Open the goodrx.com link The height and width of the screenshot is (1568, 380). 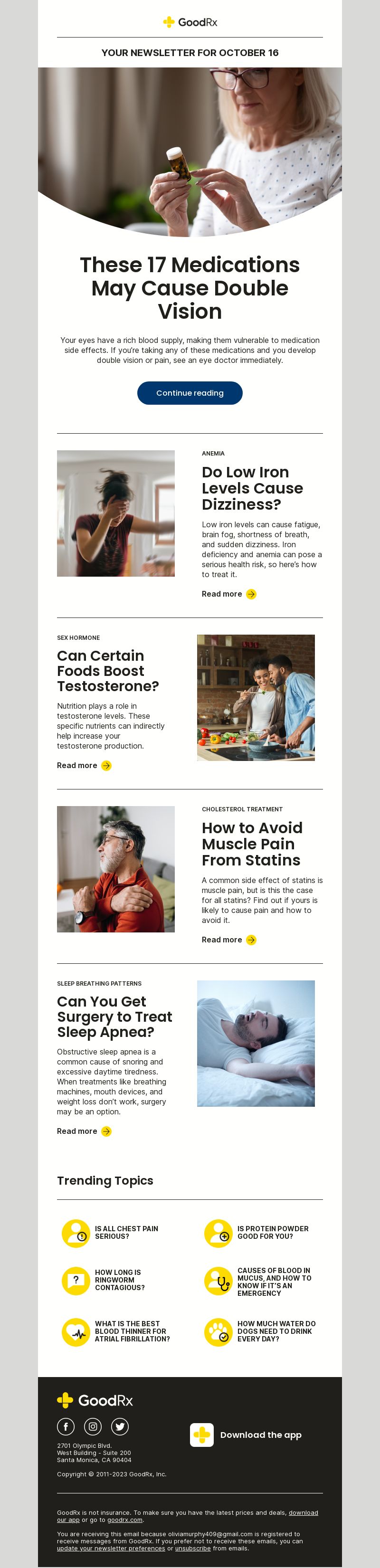pyautogui.click(x=125, y=1519)
